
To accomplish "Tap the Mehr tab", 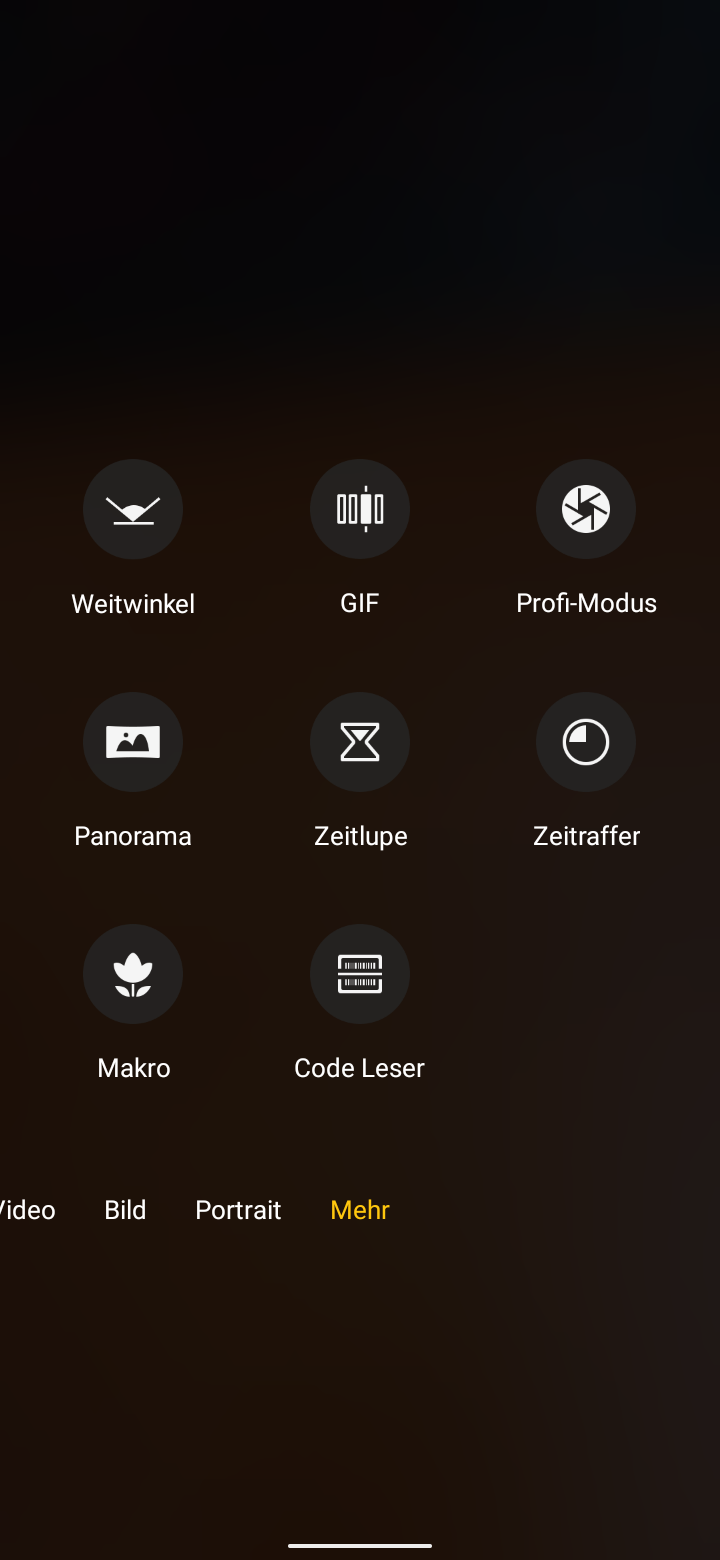I will [360, 1210].
